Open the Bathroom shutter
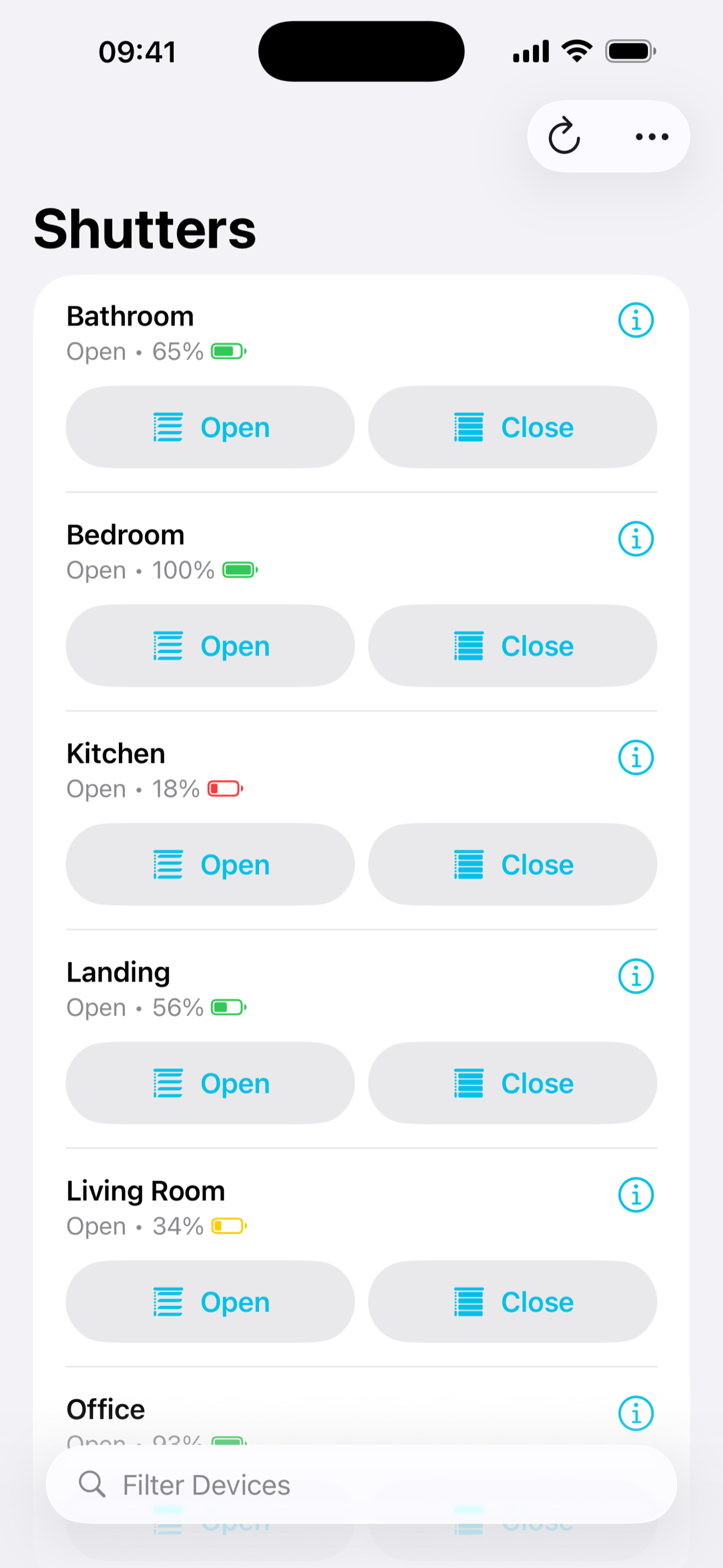 210,427
